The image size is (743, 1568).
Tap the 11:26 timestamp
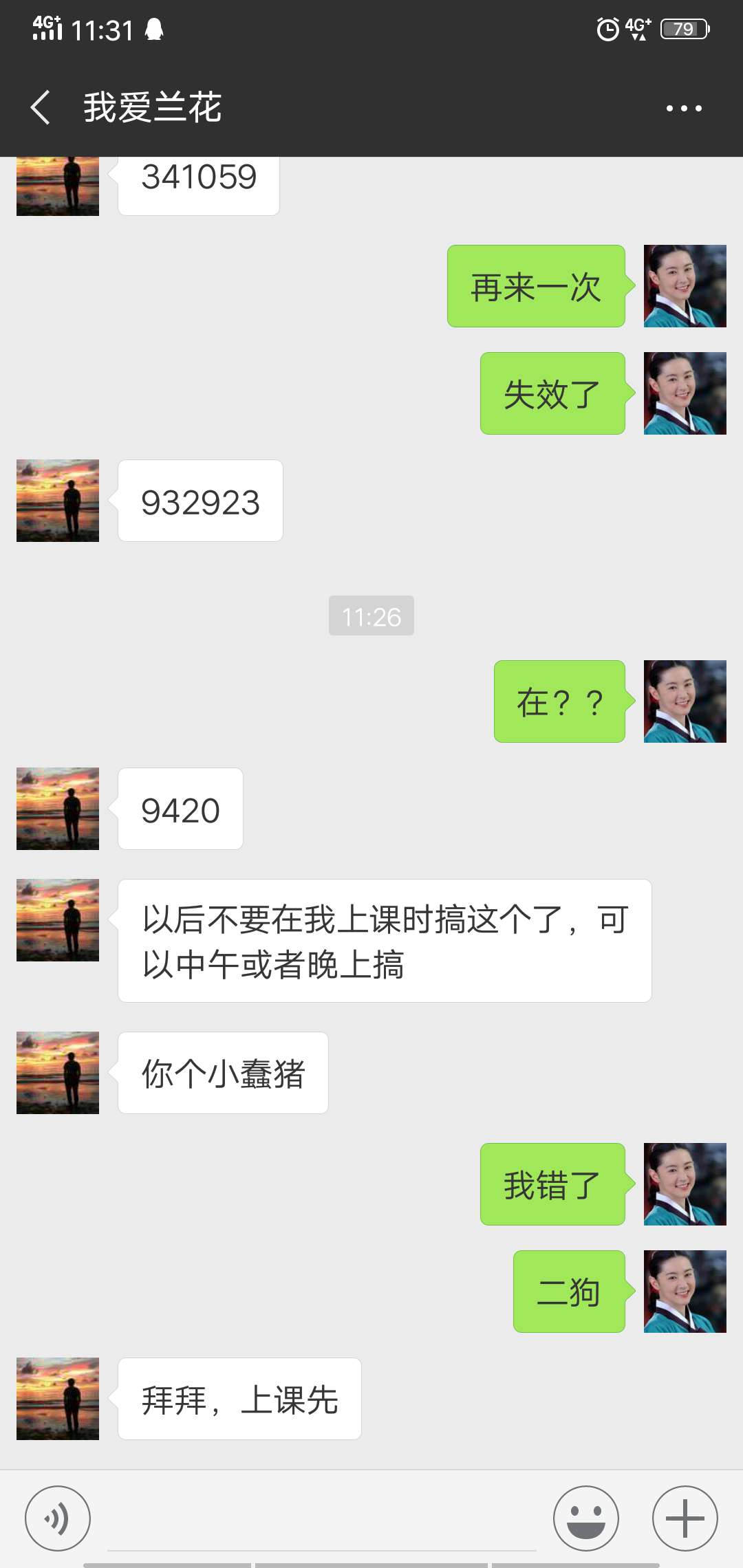tap(371, 617)
